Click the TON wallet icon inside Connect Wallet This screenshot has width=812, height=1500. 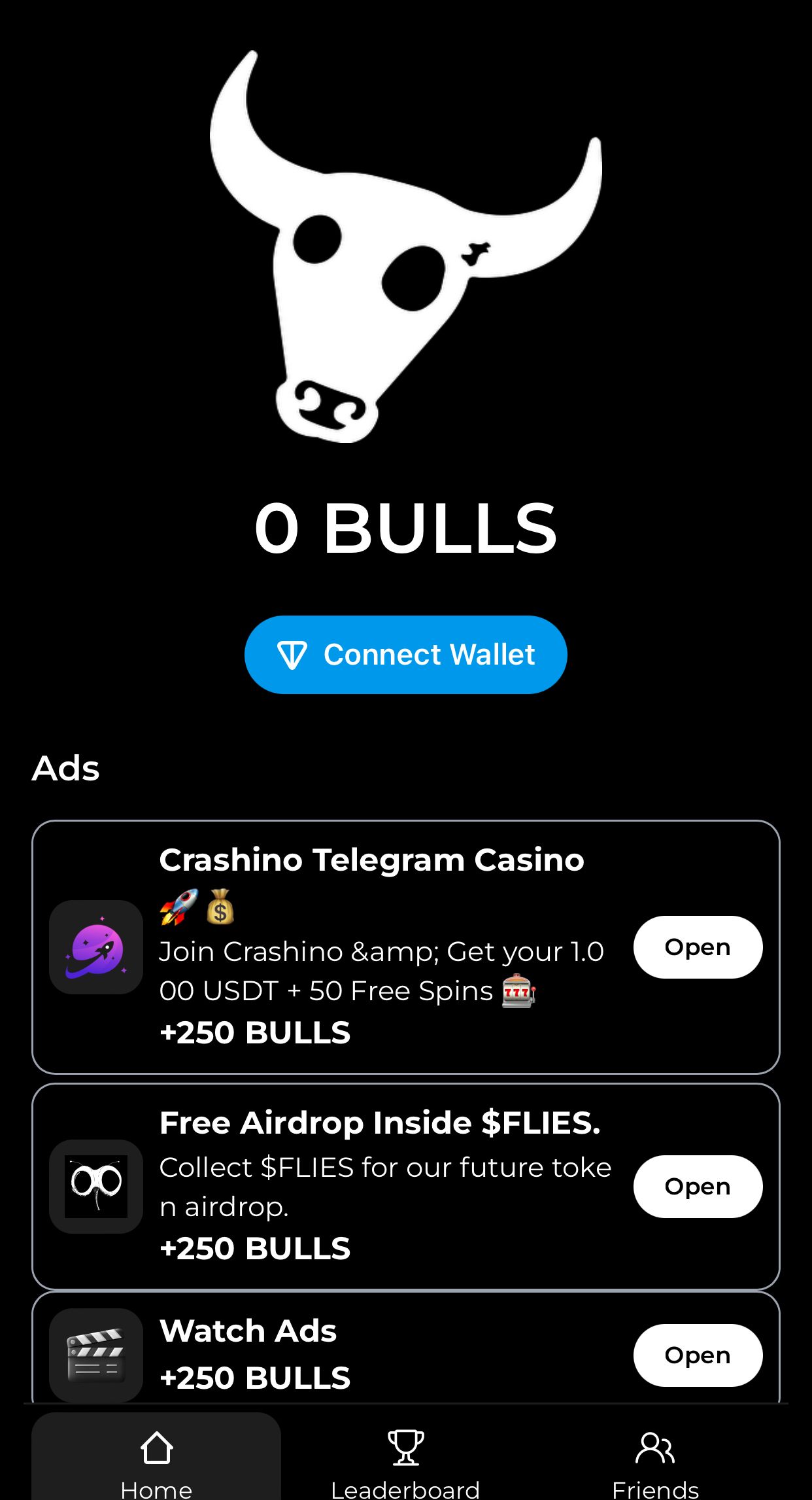tap(293, 654)
